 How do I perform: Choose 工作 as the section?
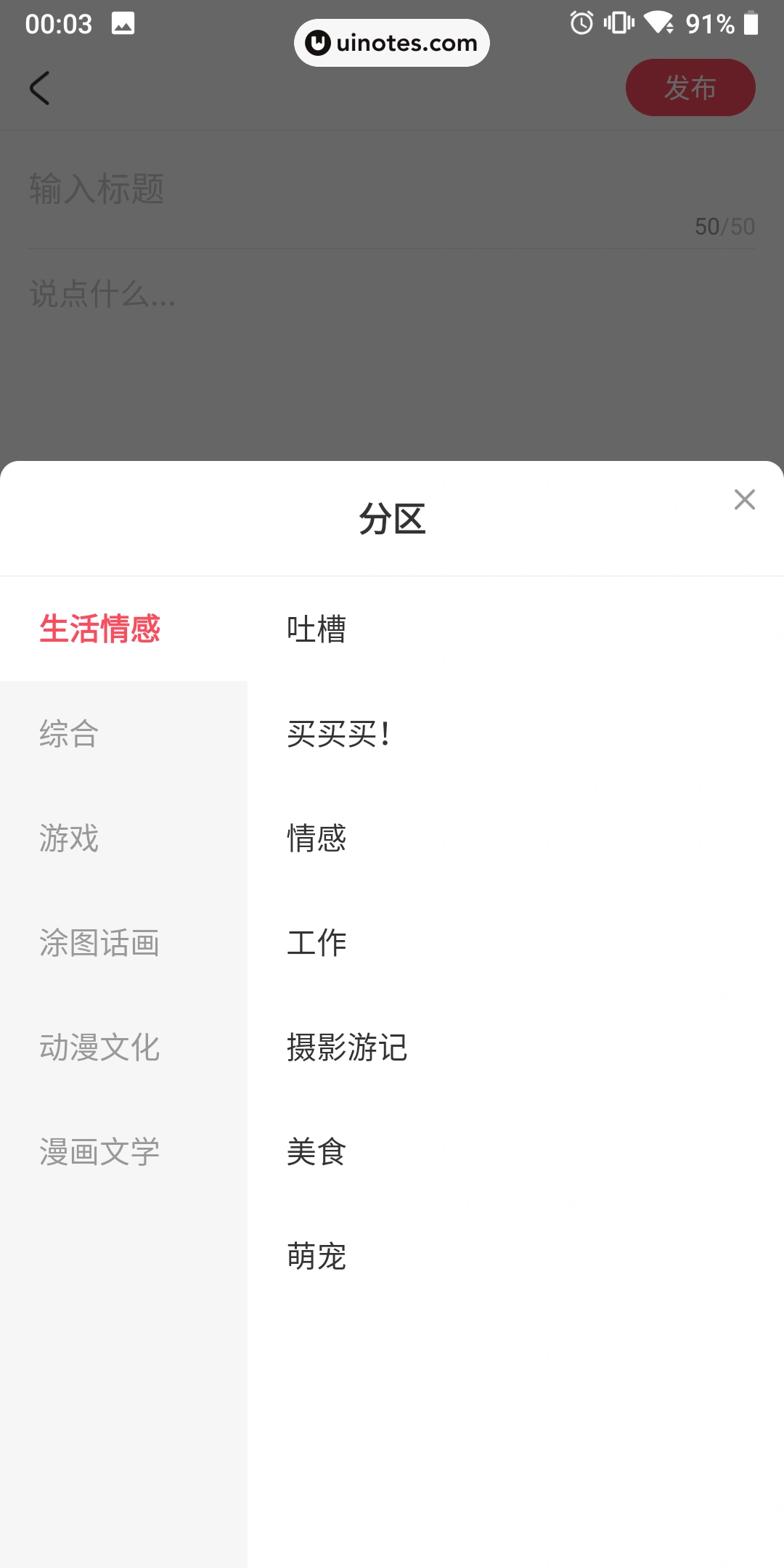(317, 942)
